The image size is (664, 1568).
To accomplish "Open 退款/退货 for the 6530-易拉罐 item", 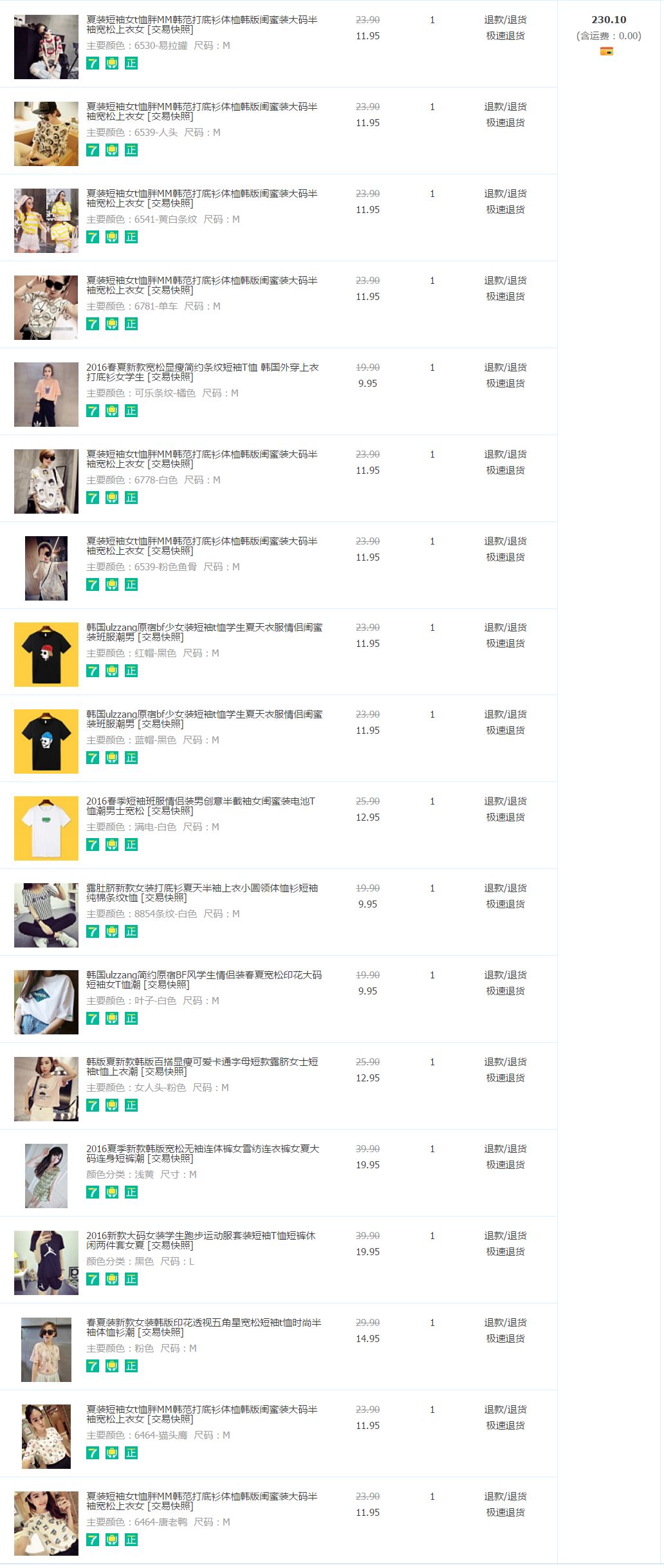I will pyautogui.click(x=505, y=20).
